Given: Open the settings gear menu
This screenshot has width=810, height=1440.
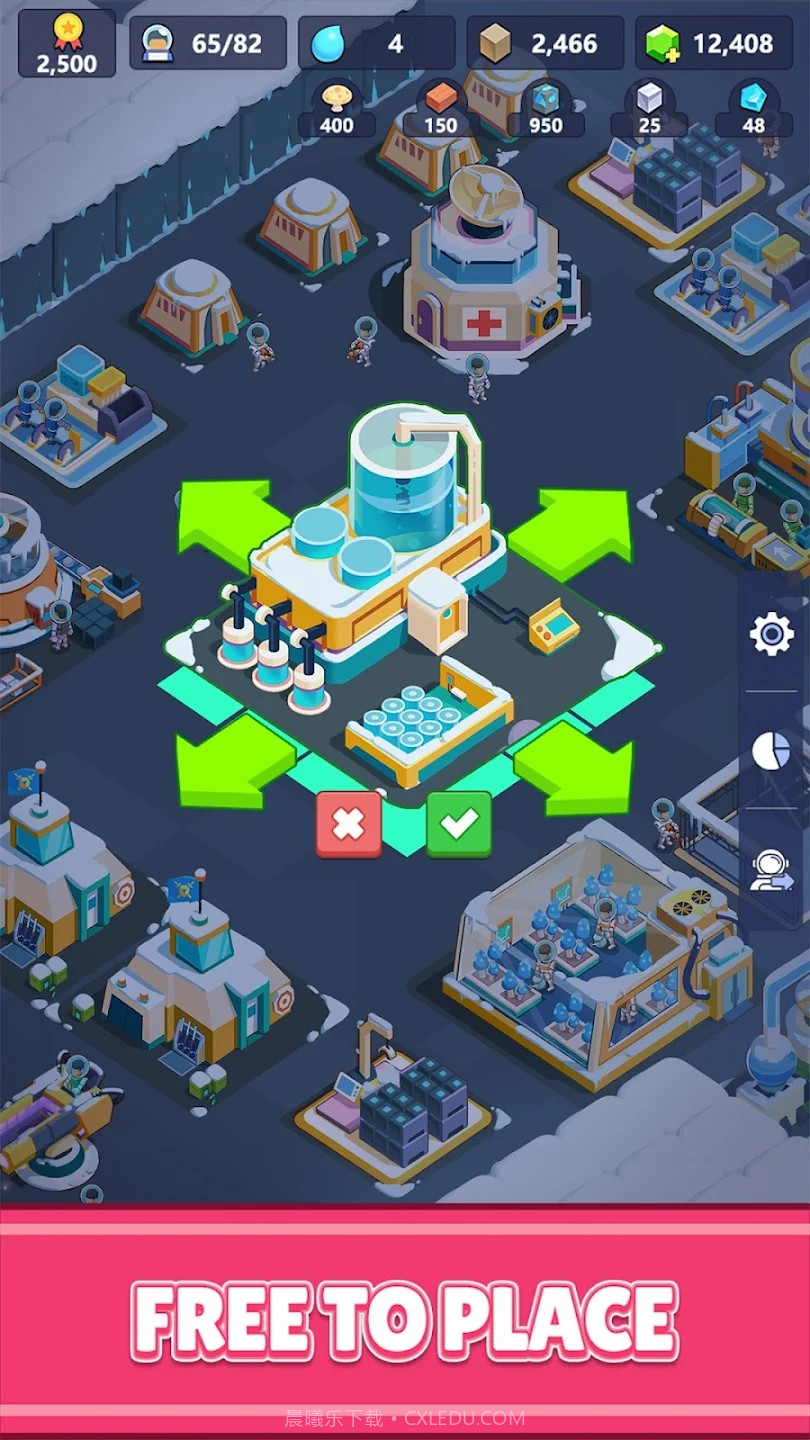Looking at the screenshot, I should [x=770, y=632].
